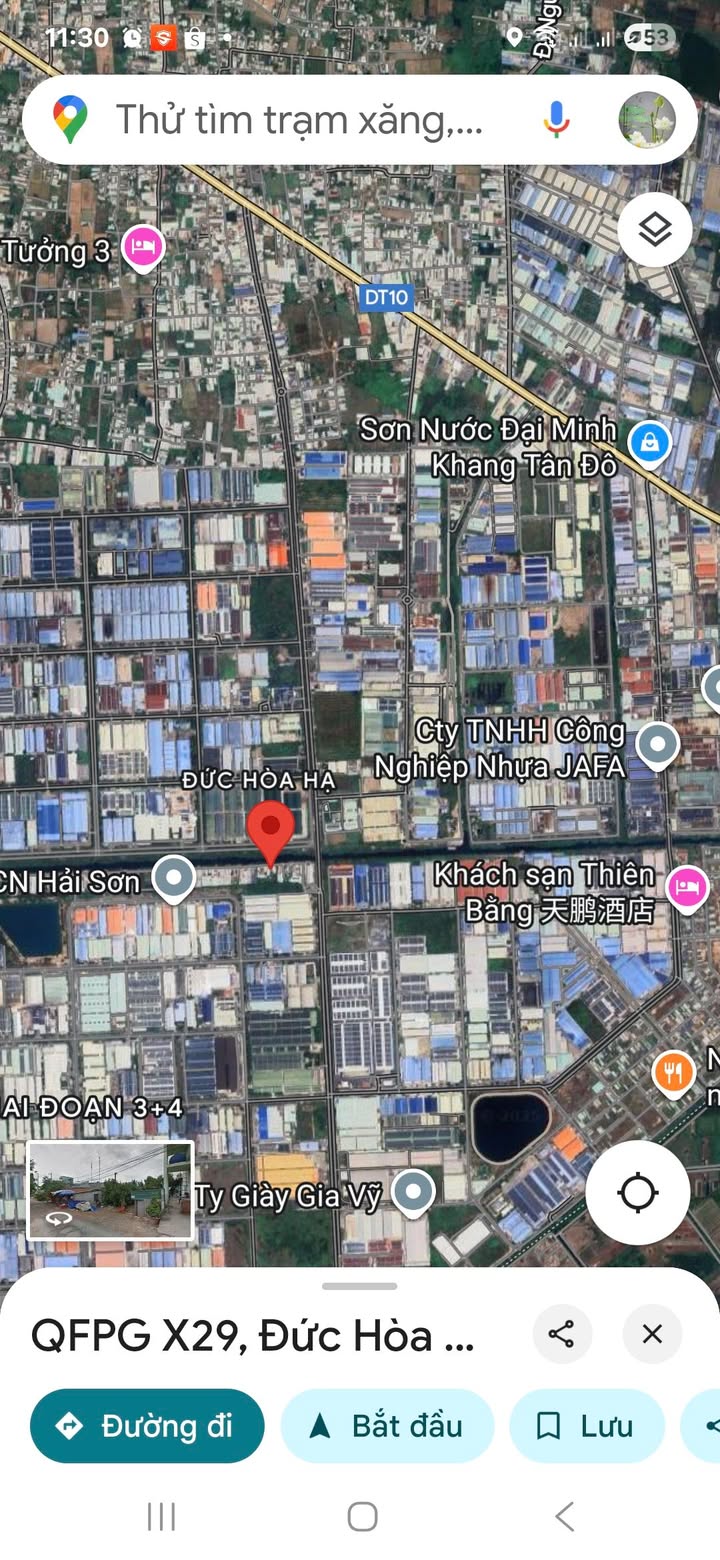This screenshot has height=1560, width=720.
Task: Open the Street View thumbnail preview
Action: pos(110,1191)
